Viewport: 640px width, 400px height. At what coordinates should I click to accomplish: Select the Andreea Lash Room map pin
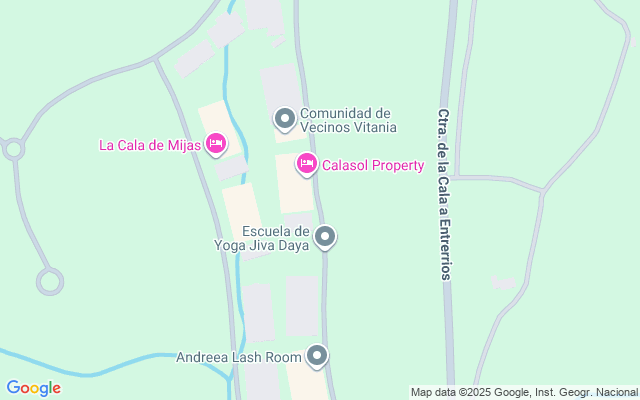click(x=317, y=356)
